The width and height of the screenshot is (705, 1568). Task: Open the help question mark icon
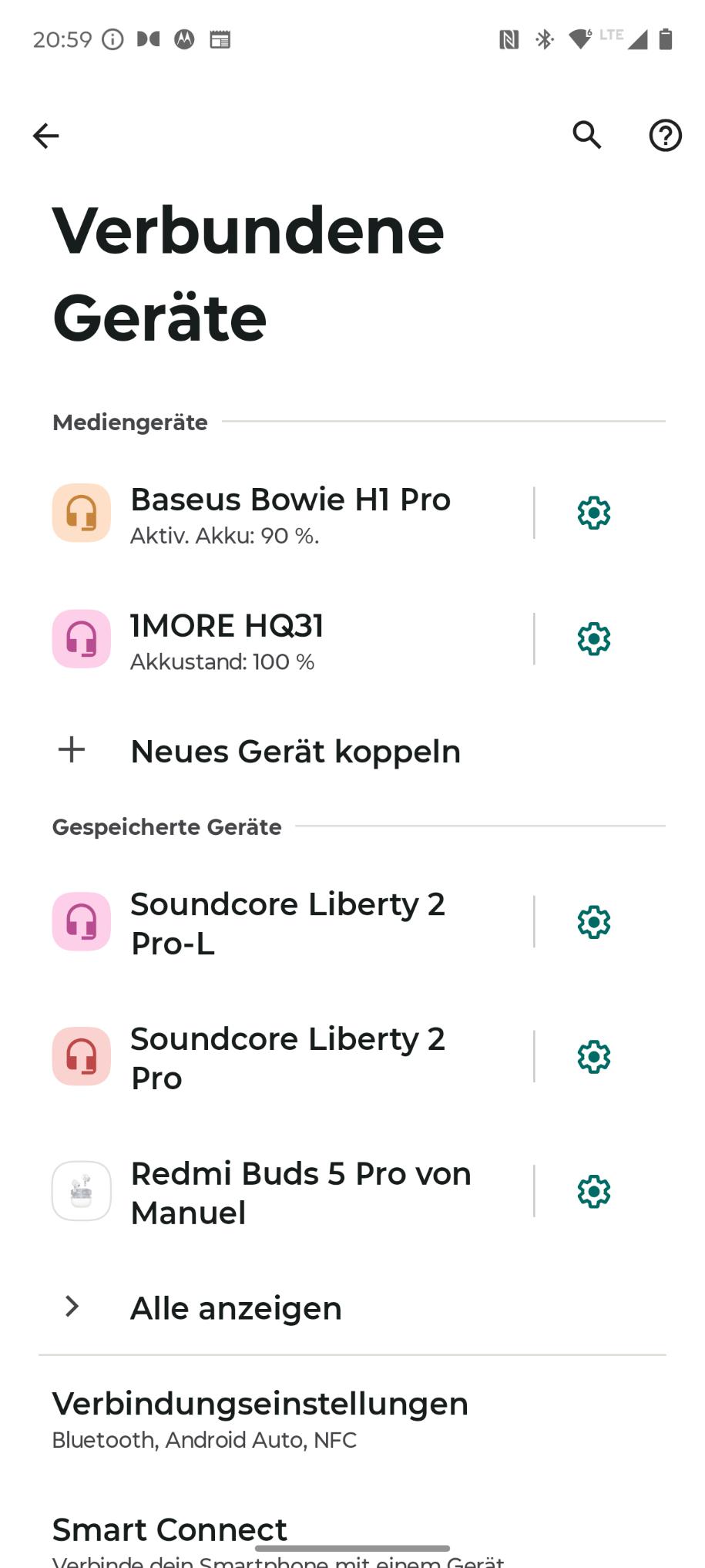click(665, 136)
